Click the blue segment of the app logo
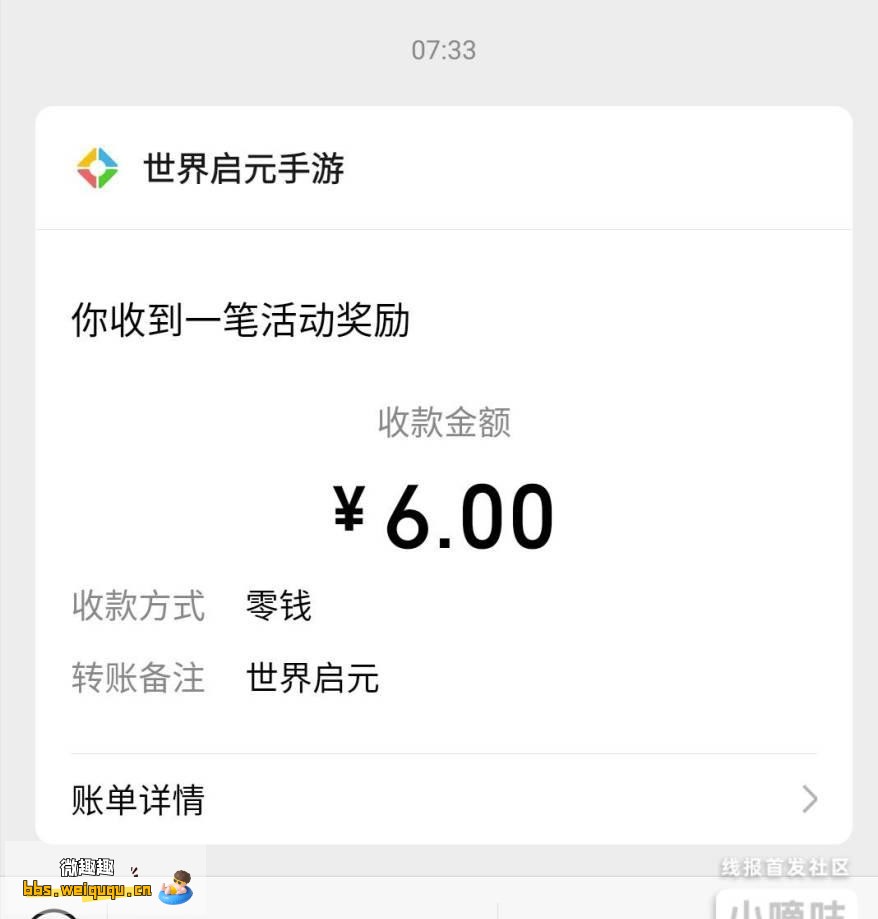Image resolution: width=878 pixels, height=919 pixels. [x=108, y=158]
